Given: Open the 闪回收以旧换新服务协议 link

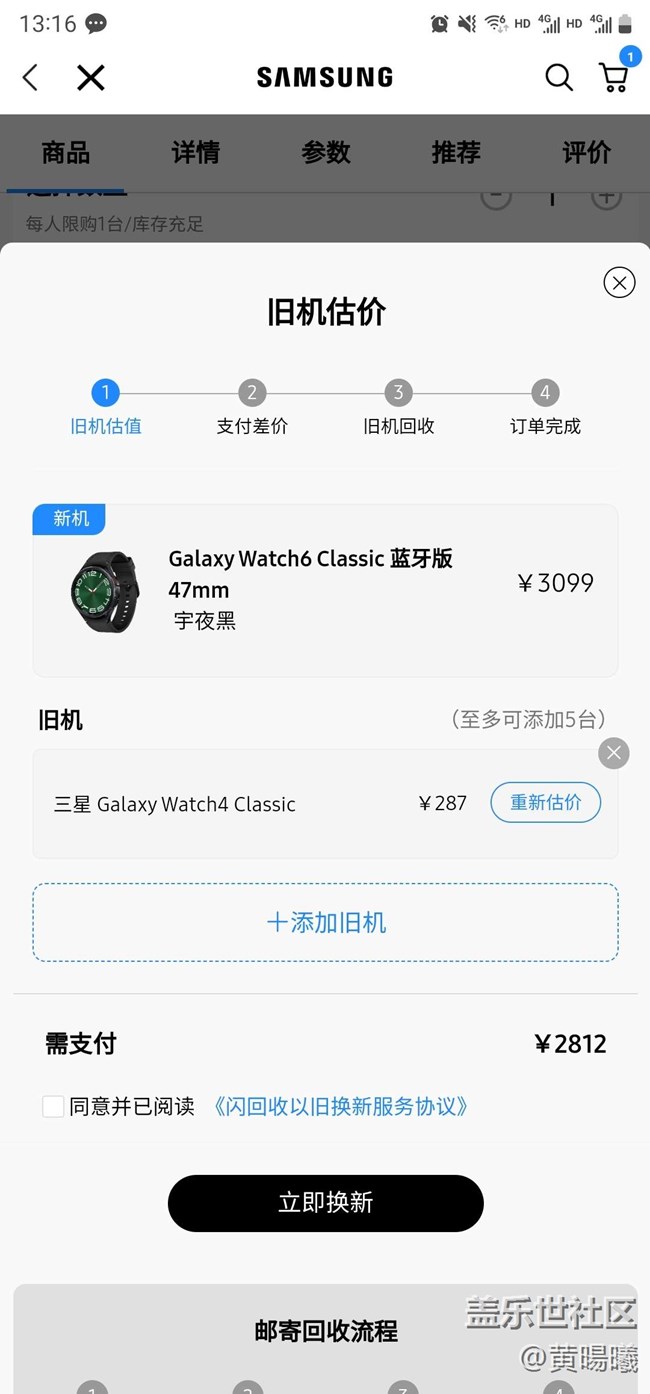Looking at the screenshot, I should (340, 1106).
